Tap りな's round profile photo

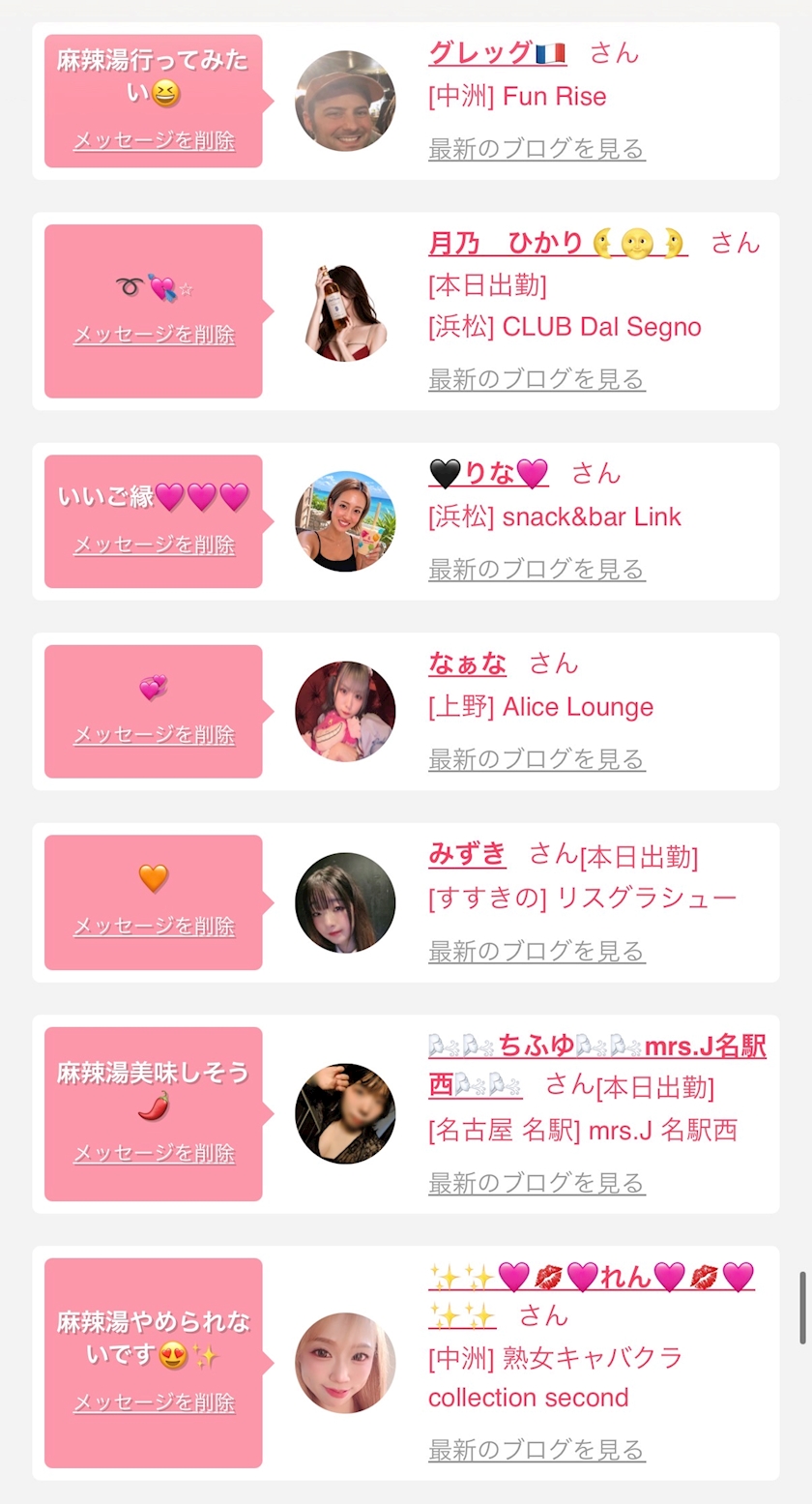coord(345,521)
